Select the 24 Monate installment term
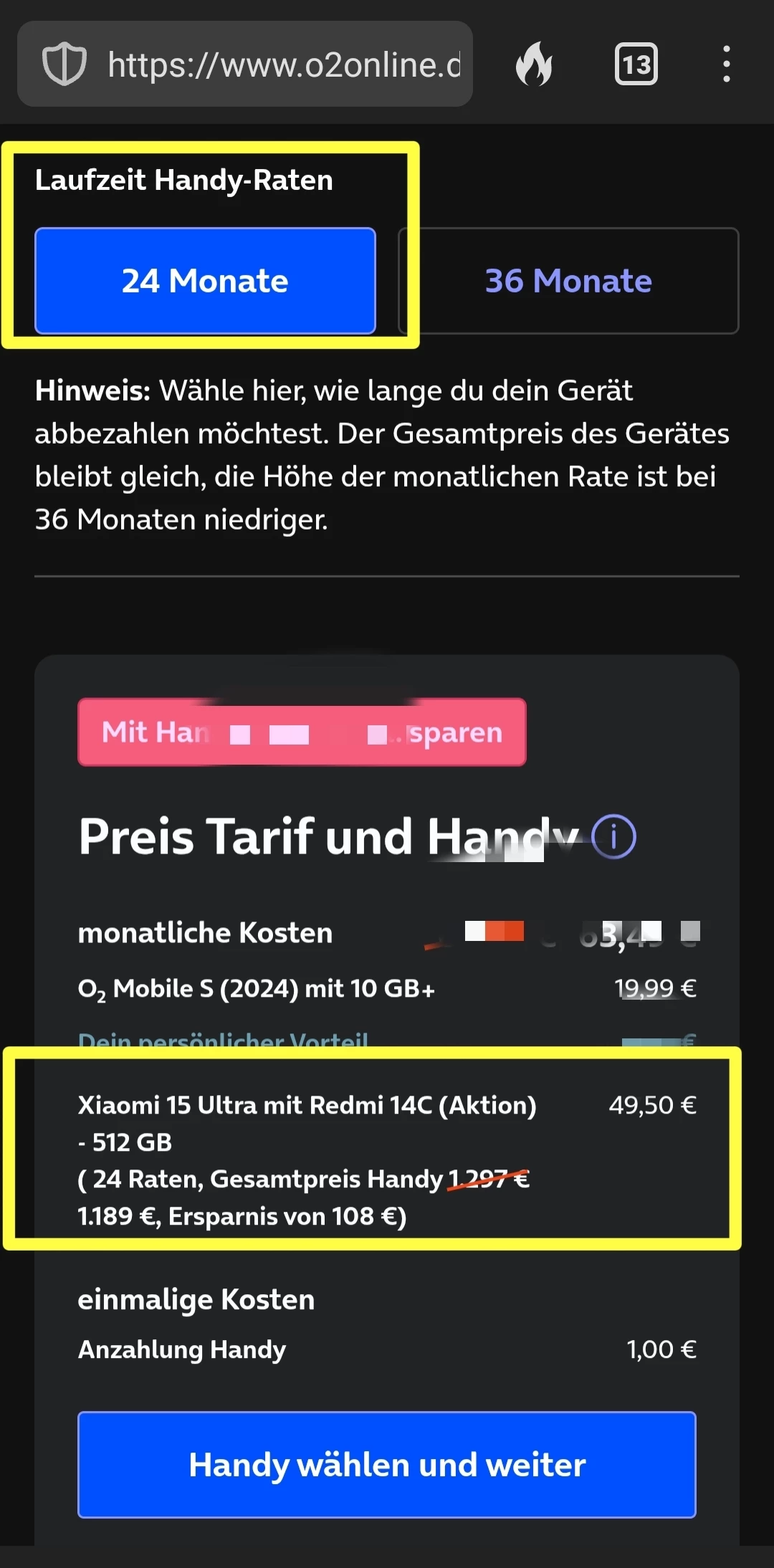774x1568 pixels. pos(205,281)
